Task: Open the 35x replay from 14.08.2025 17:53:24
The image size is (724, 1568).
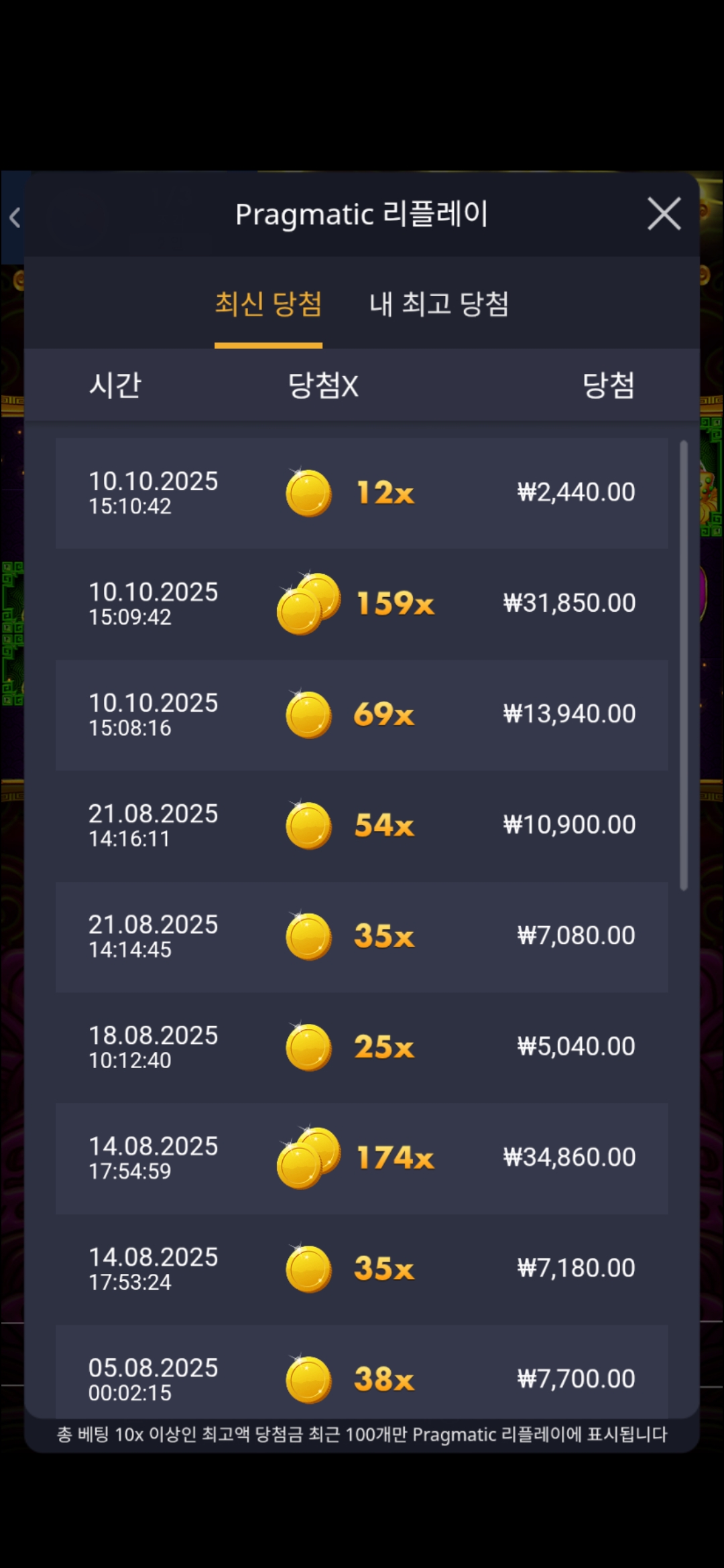Action: (x=361, y=1268)
